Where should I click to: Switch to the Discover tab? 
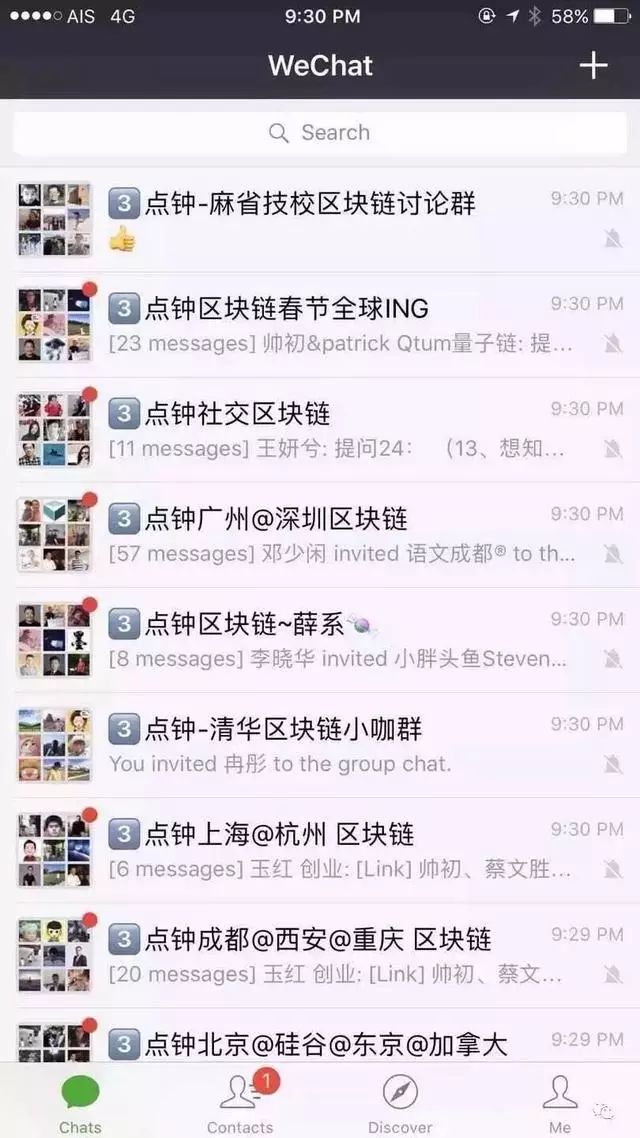pyautogui.click(x=400, y=1103)
